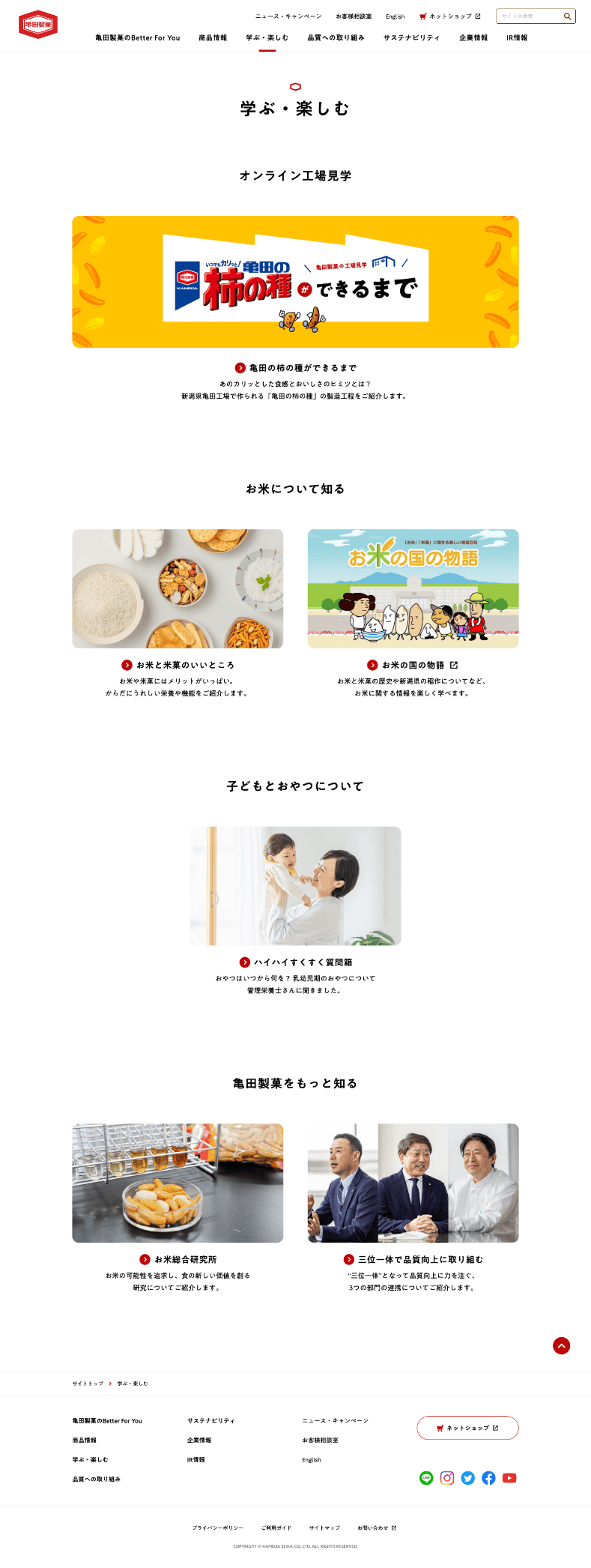Viewport: 591px width, 1568px height.
Task: Go to サイトトップ in breadcrumb
Action: click(x=88, y=1383)
